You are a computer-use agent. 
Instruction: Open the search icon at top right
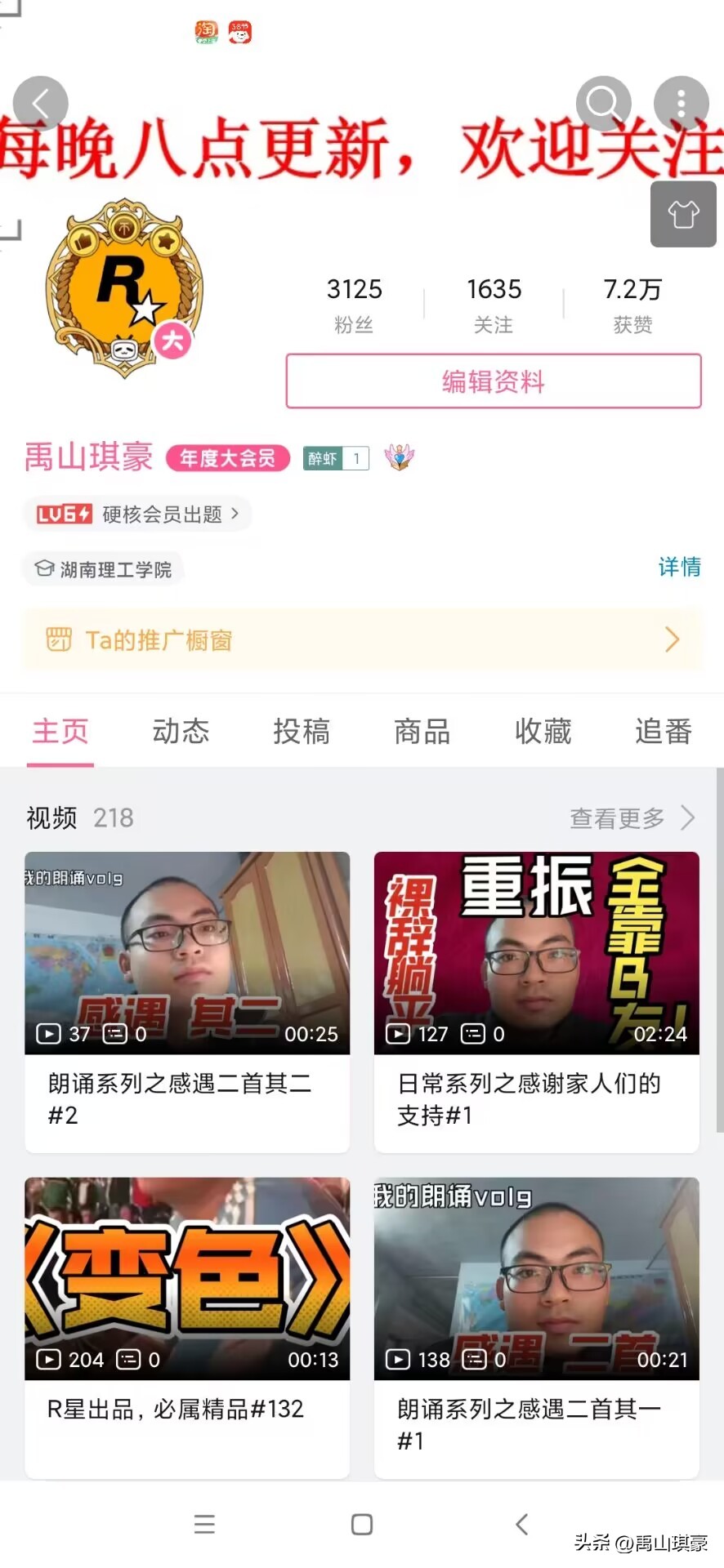pos(603,103)
